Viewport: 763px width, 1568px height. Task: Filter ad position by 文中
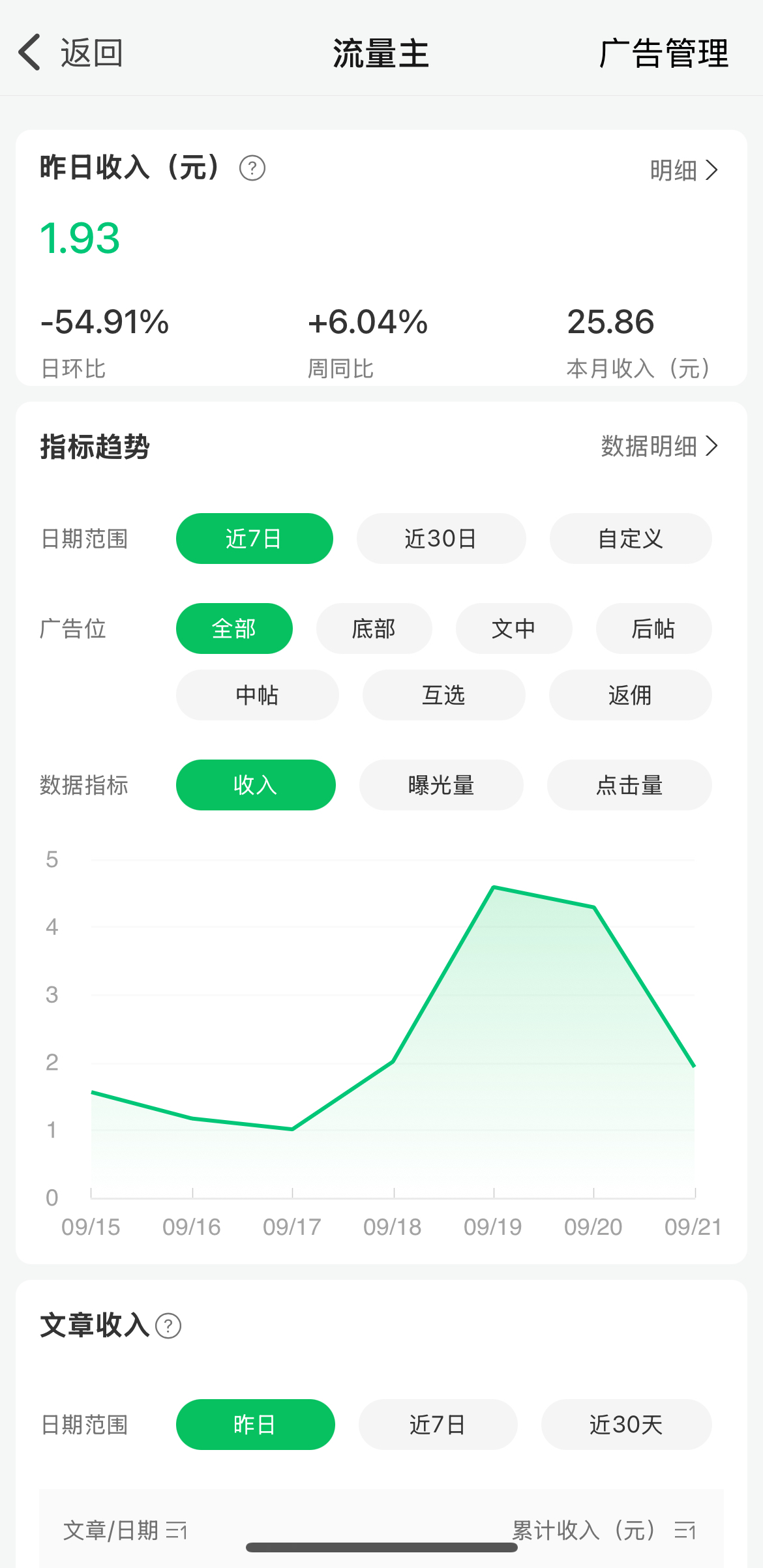513,629
